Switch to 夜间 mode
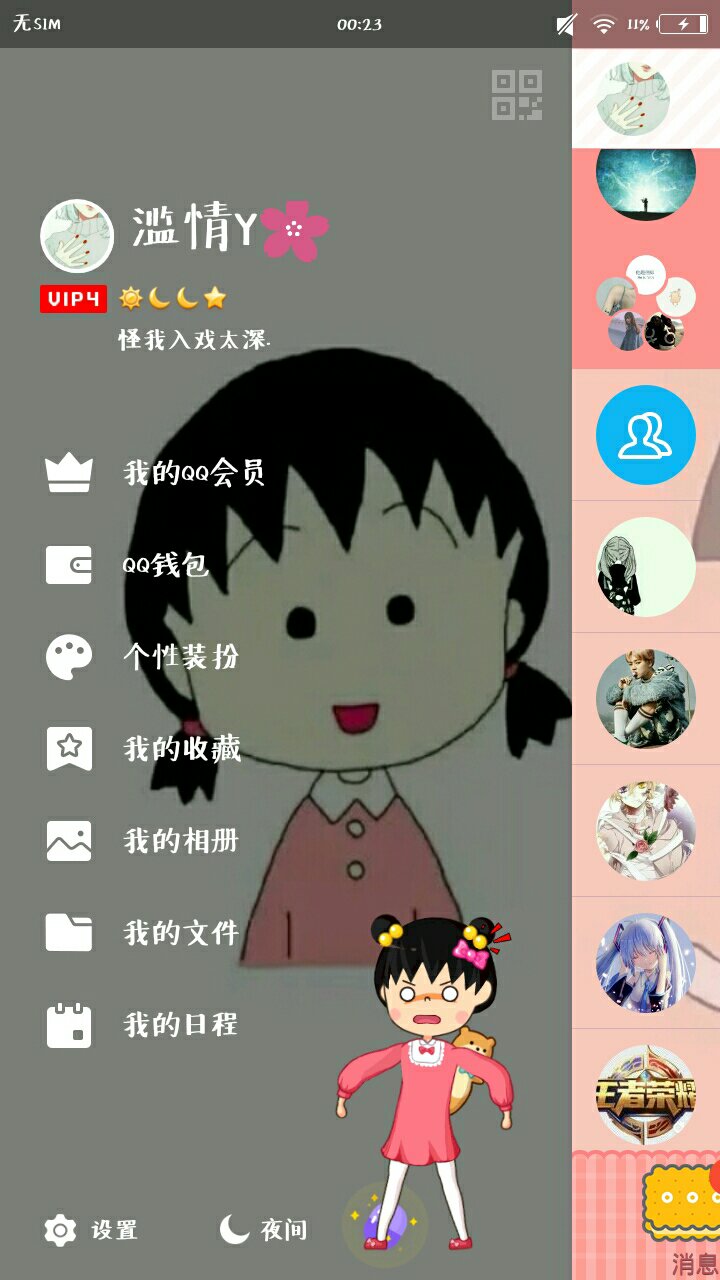This screenshot has height=1280, width=720. click(x=264, y=1230)
